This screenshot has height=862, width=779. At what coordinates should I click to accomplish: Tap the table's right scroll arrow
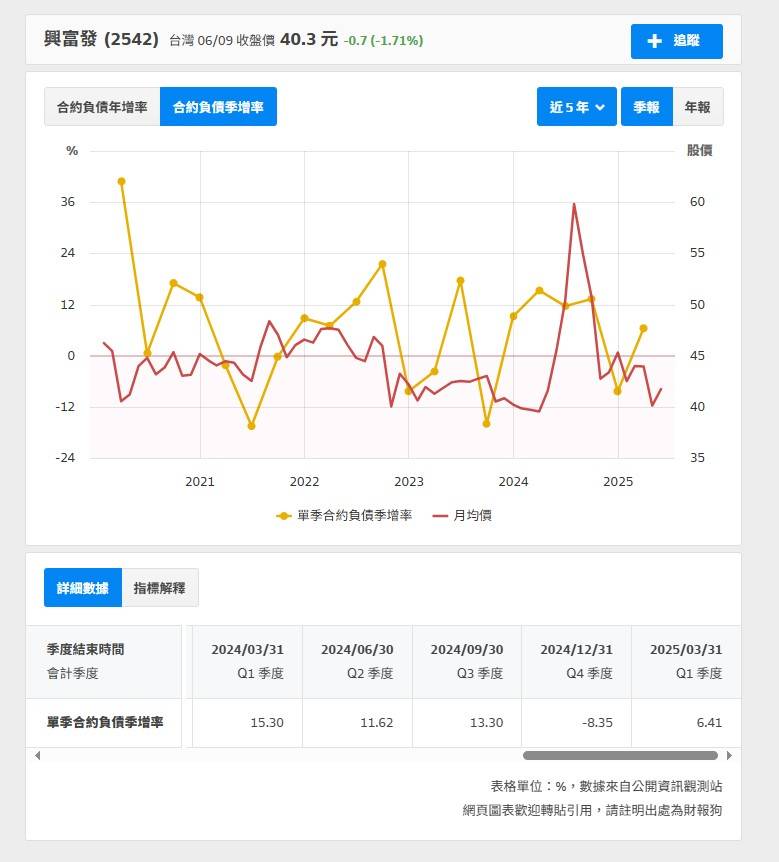click(x=729, y=755)
